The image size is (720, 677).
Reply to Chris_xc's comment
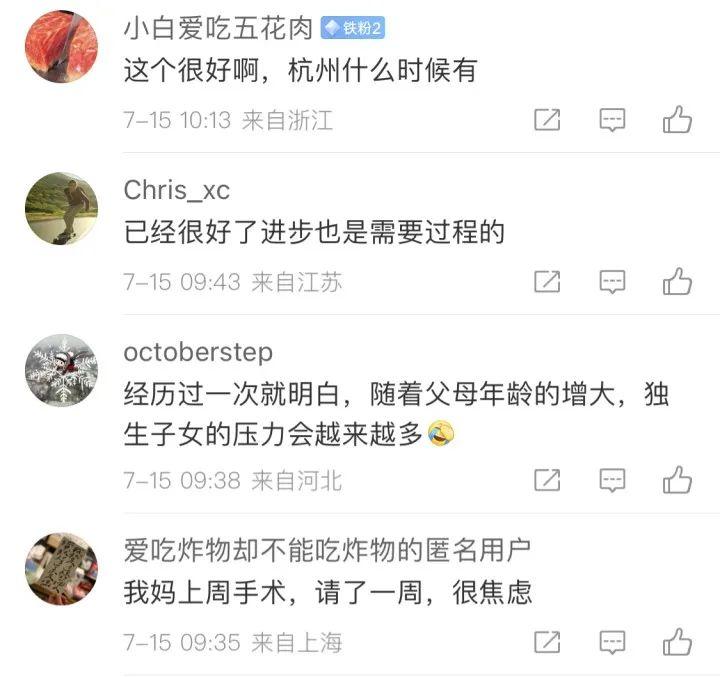[x=612, y=282]
